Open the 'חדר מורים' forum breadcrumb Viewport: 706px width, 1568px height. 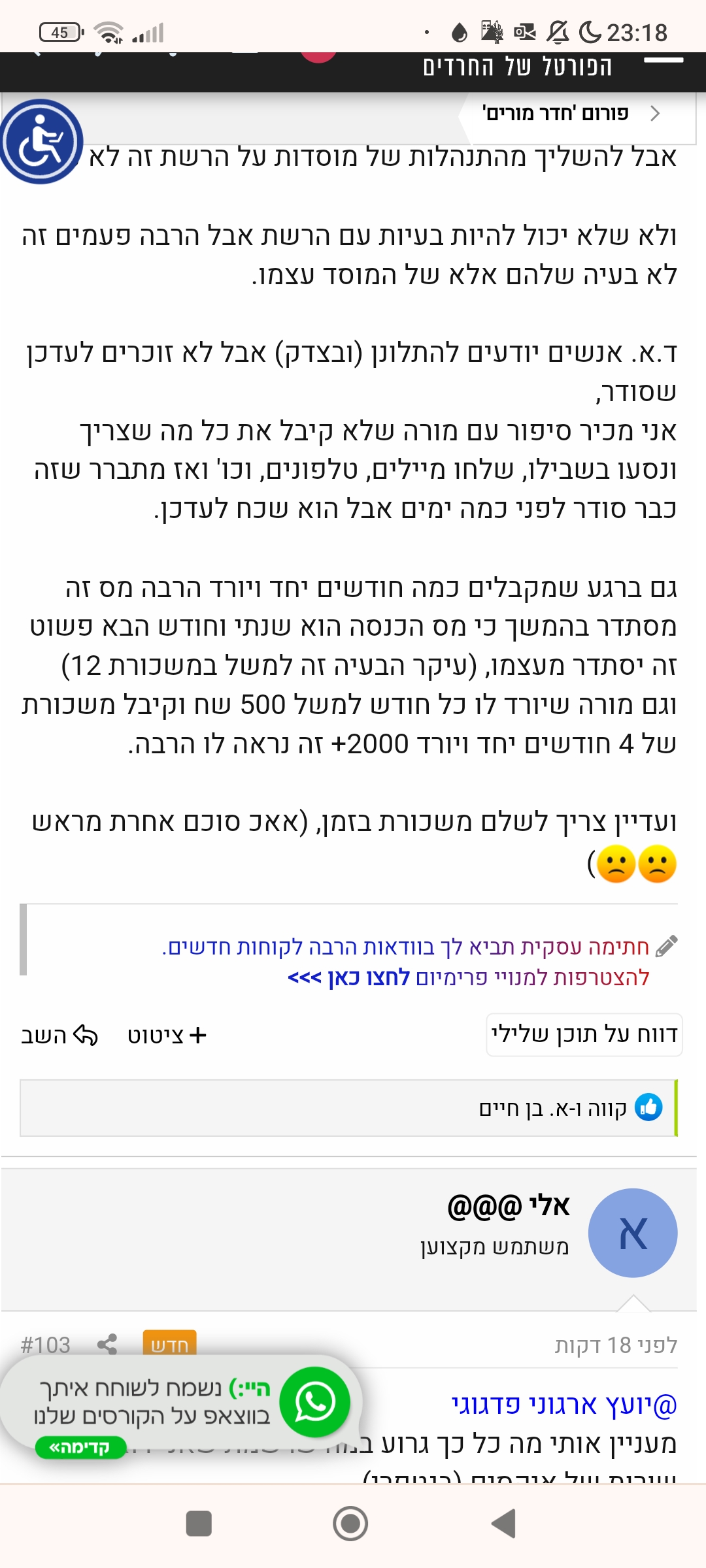point(556,114)
